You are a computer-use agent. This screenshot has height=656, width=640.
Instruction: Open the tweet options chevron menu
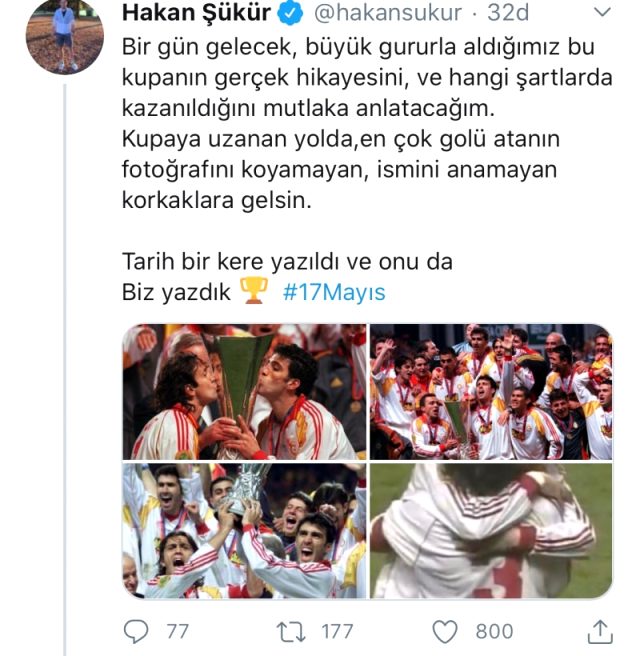(x=600, y=13)
